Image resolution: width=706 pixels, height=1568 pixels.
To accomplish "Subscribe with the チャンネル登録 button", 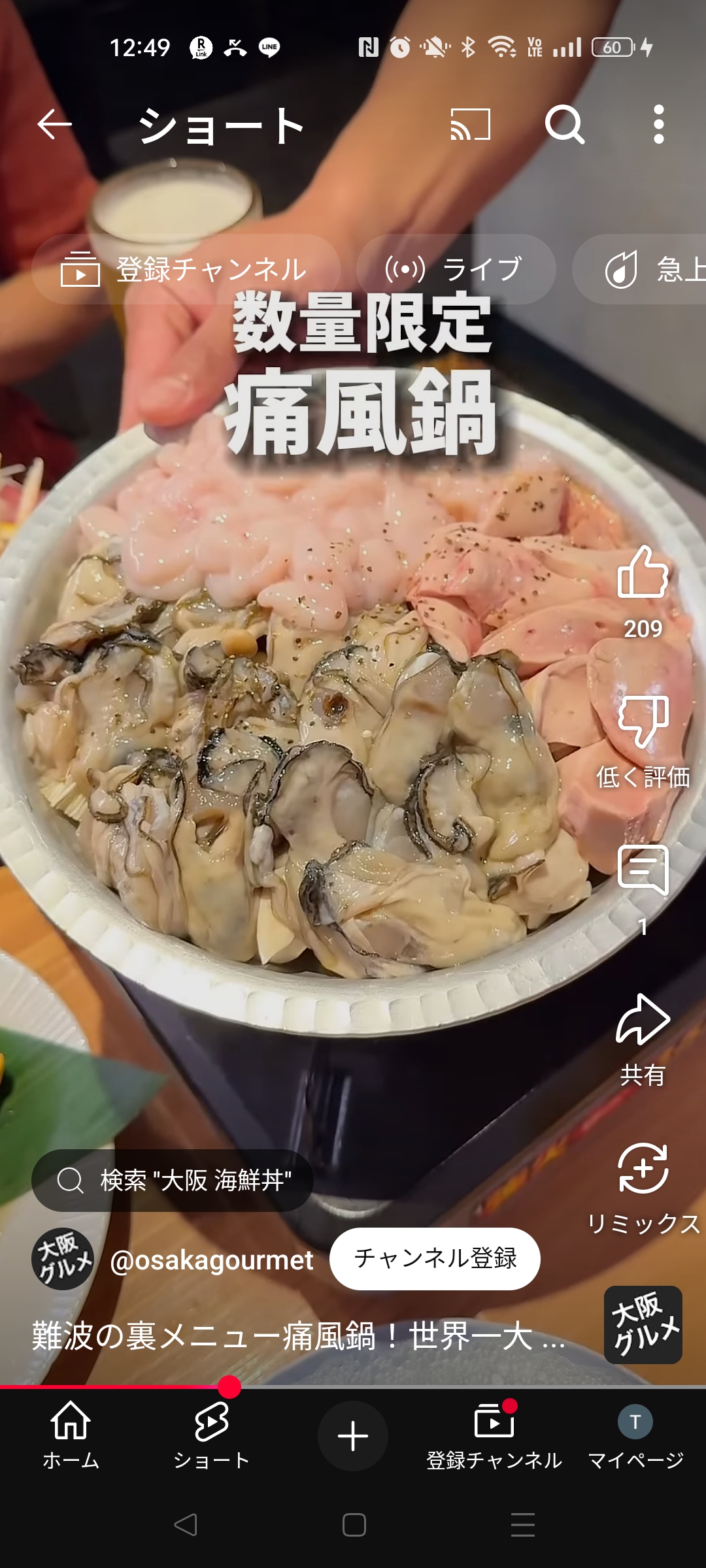I will pos(435,1258).
